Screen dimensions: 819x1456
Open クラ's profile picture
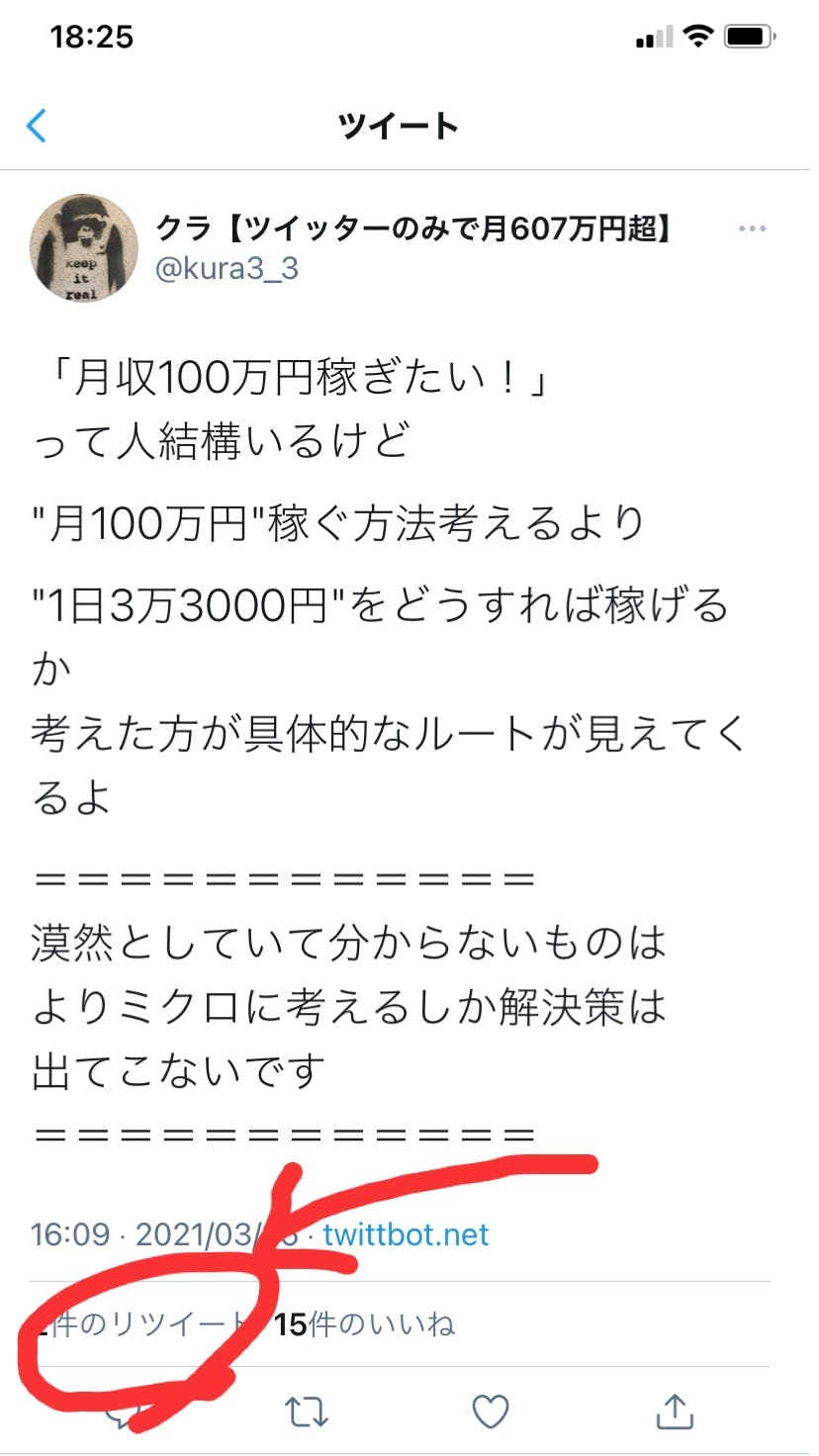pos(84,248)
